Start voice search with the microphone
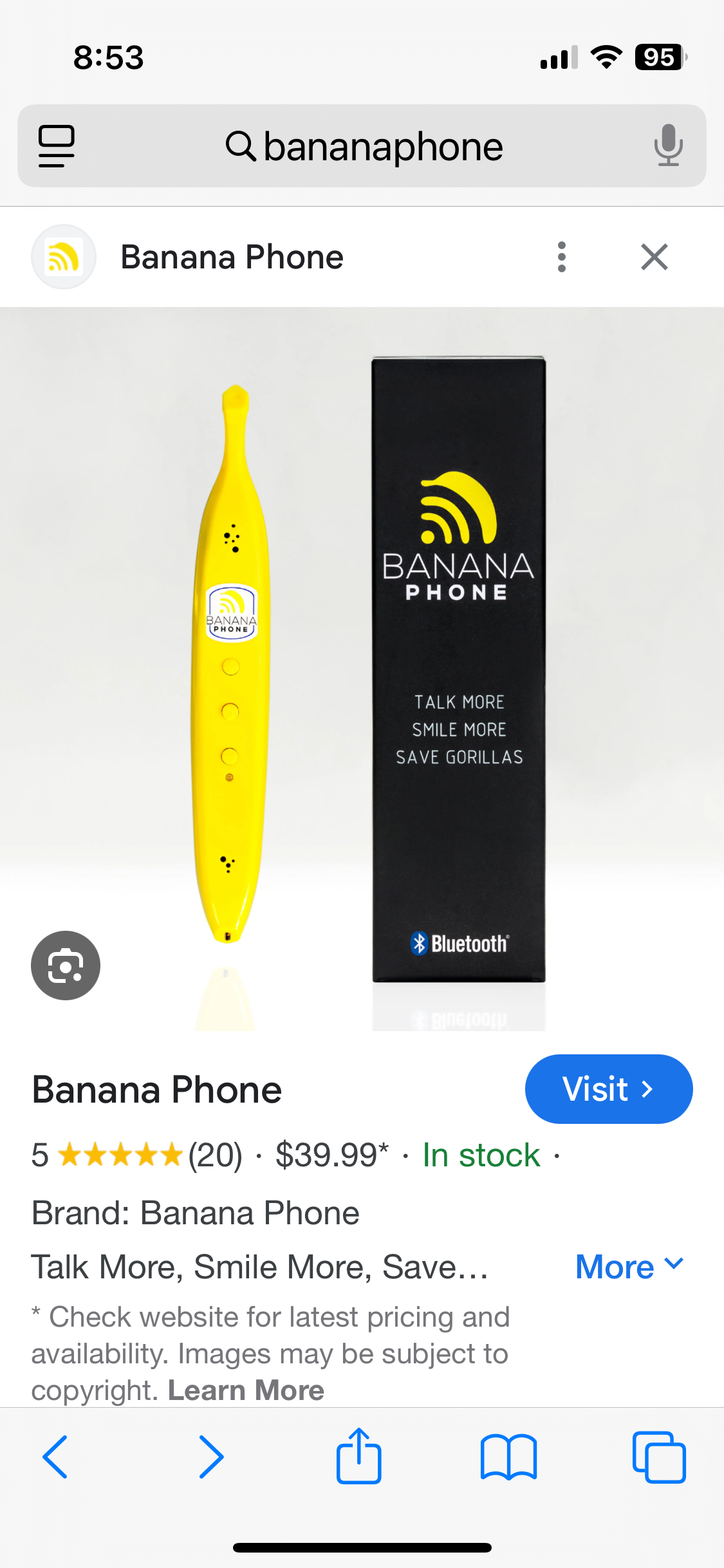724x1568 pixels. coord(668,145)
